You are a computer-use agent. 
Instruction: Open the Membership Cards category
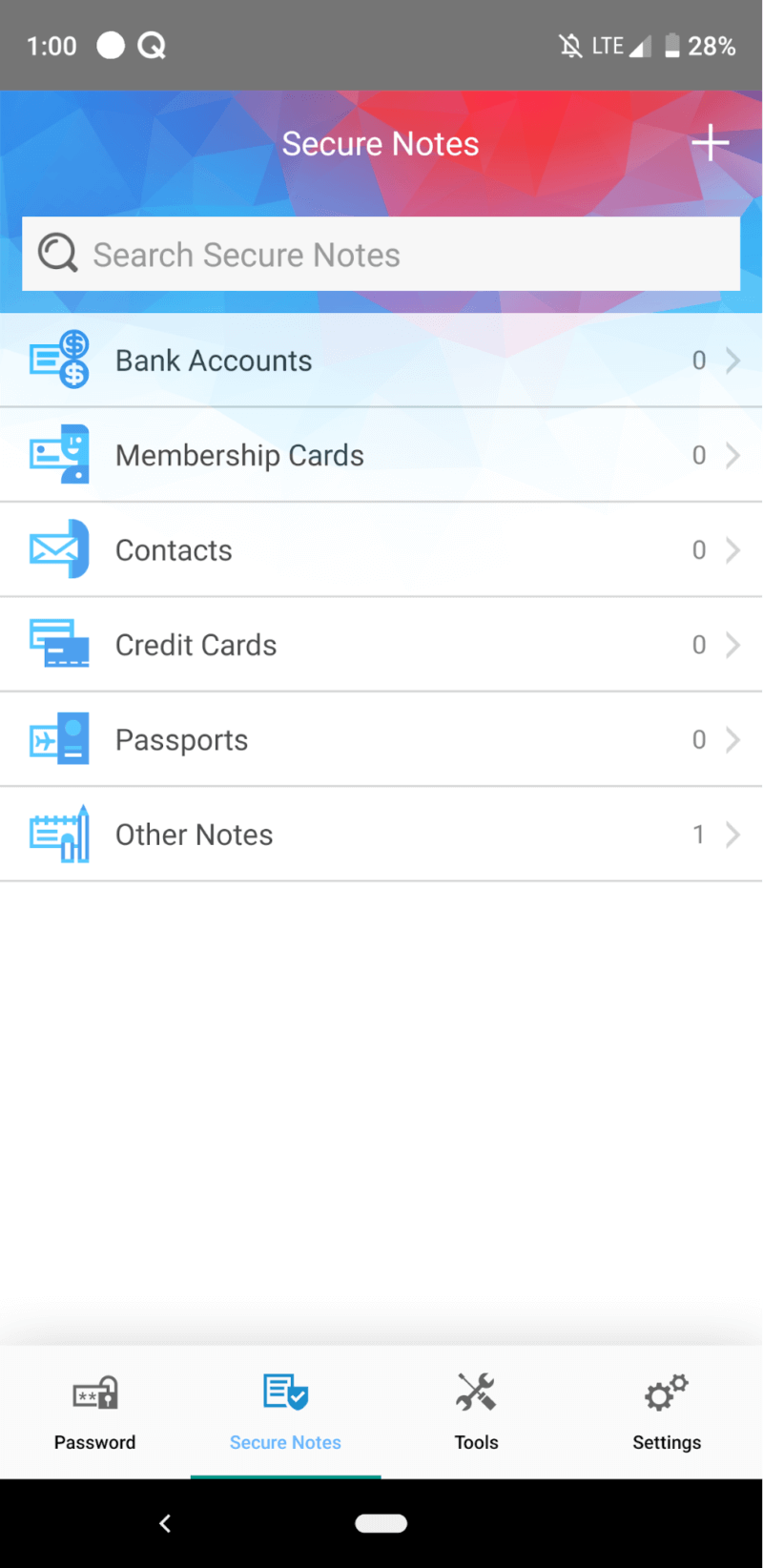(x=381, y=455)
